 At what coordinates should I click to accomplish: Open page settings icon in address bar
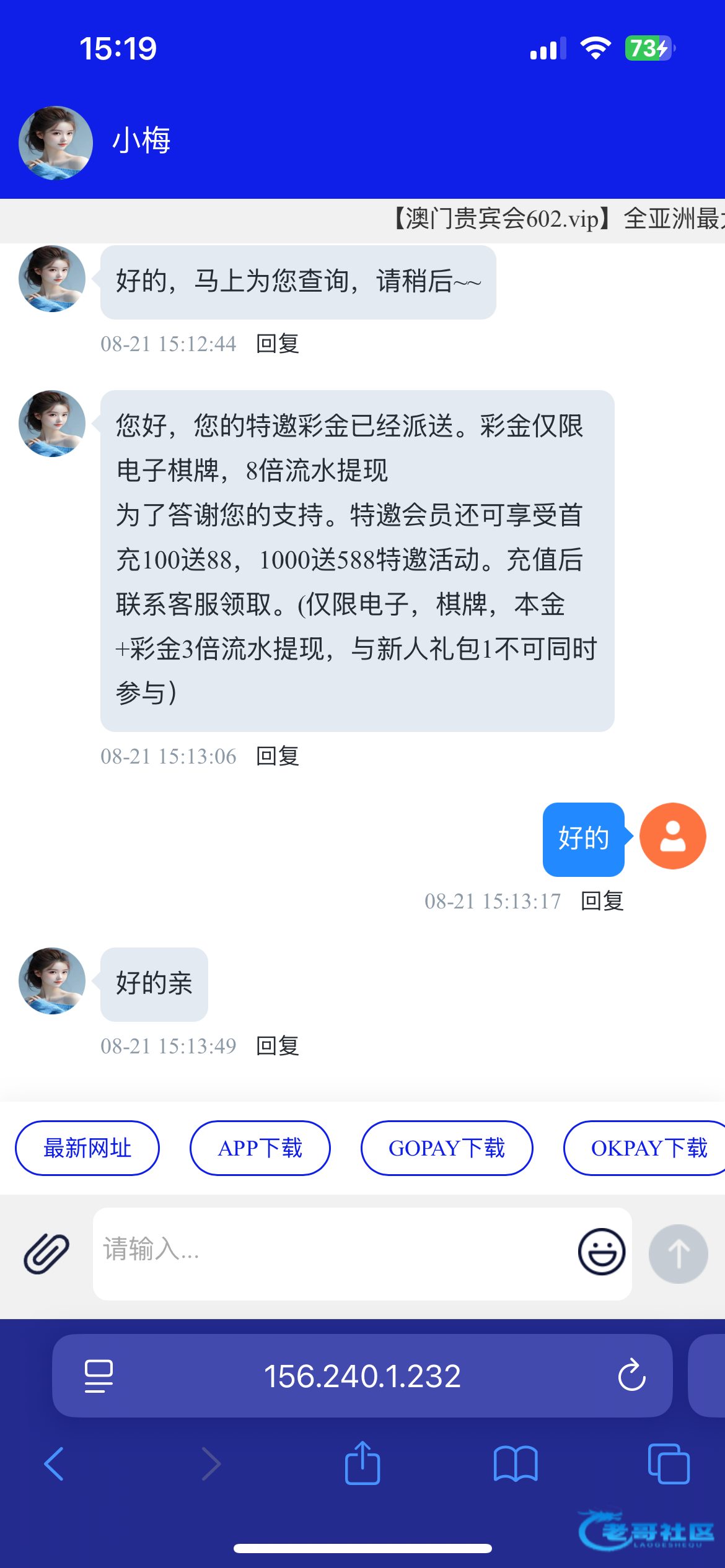click(99, 1376)
